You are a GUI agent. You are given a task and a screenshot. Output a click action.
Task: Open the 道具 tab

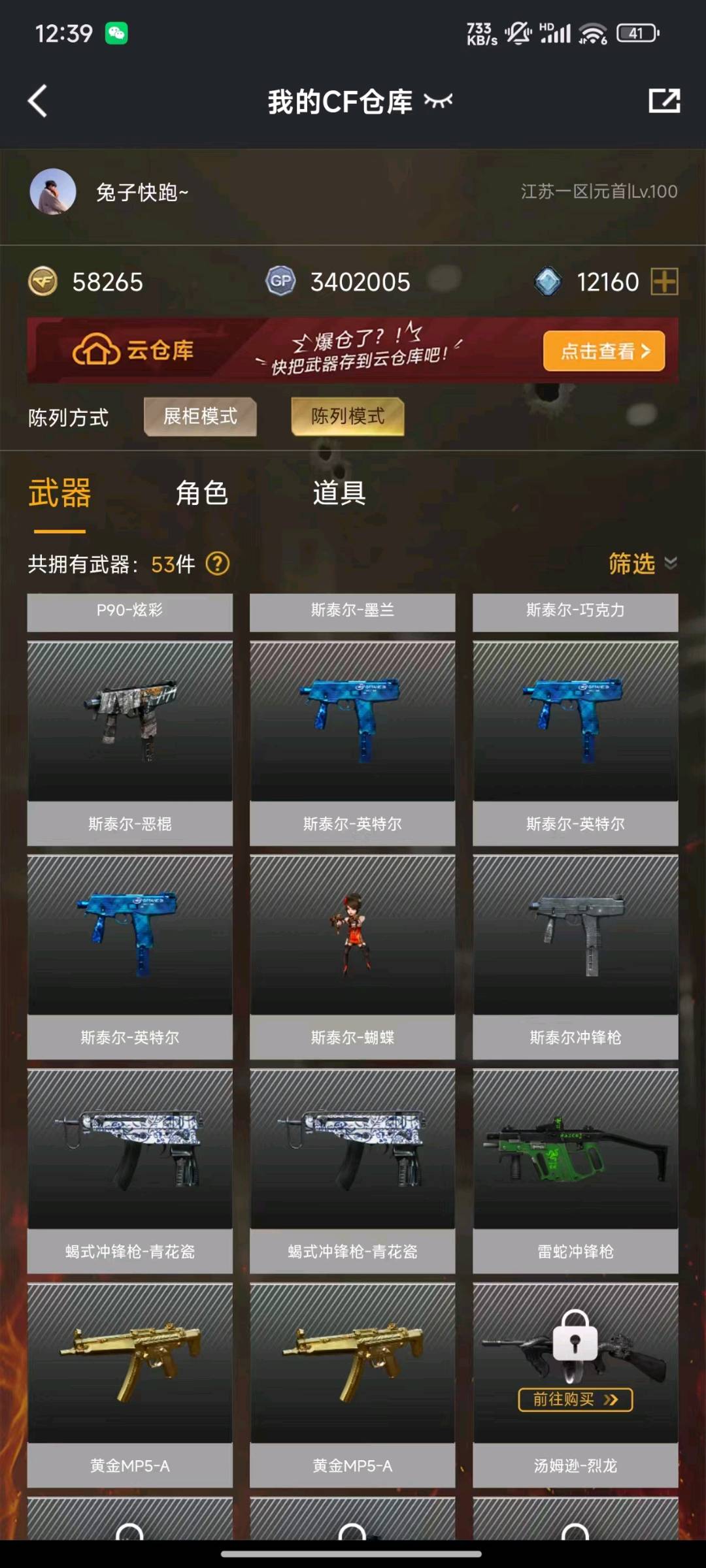coord(339,493)
